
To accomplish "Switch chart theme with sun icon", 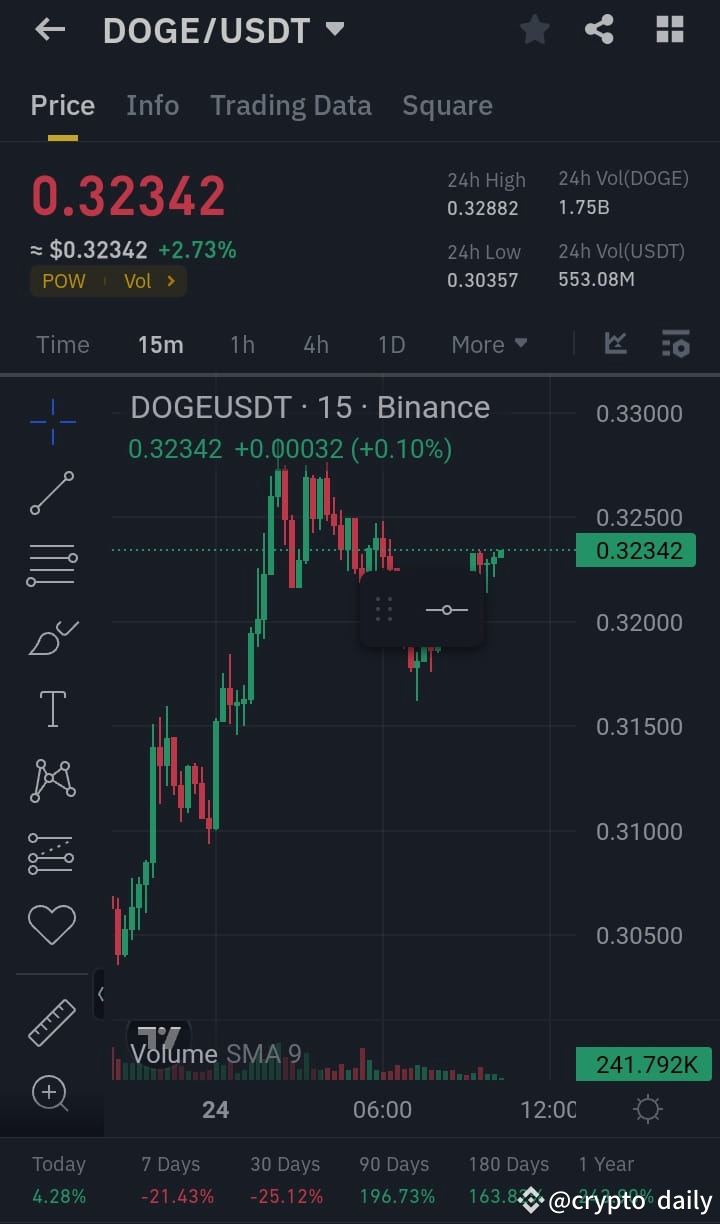I will pos(647,1108).
